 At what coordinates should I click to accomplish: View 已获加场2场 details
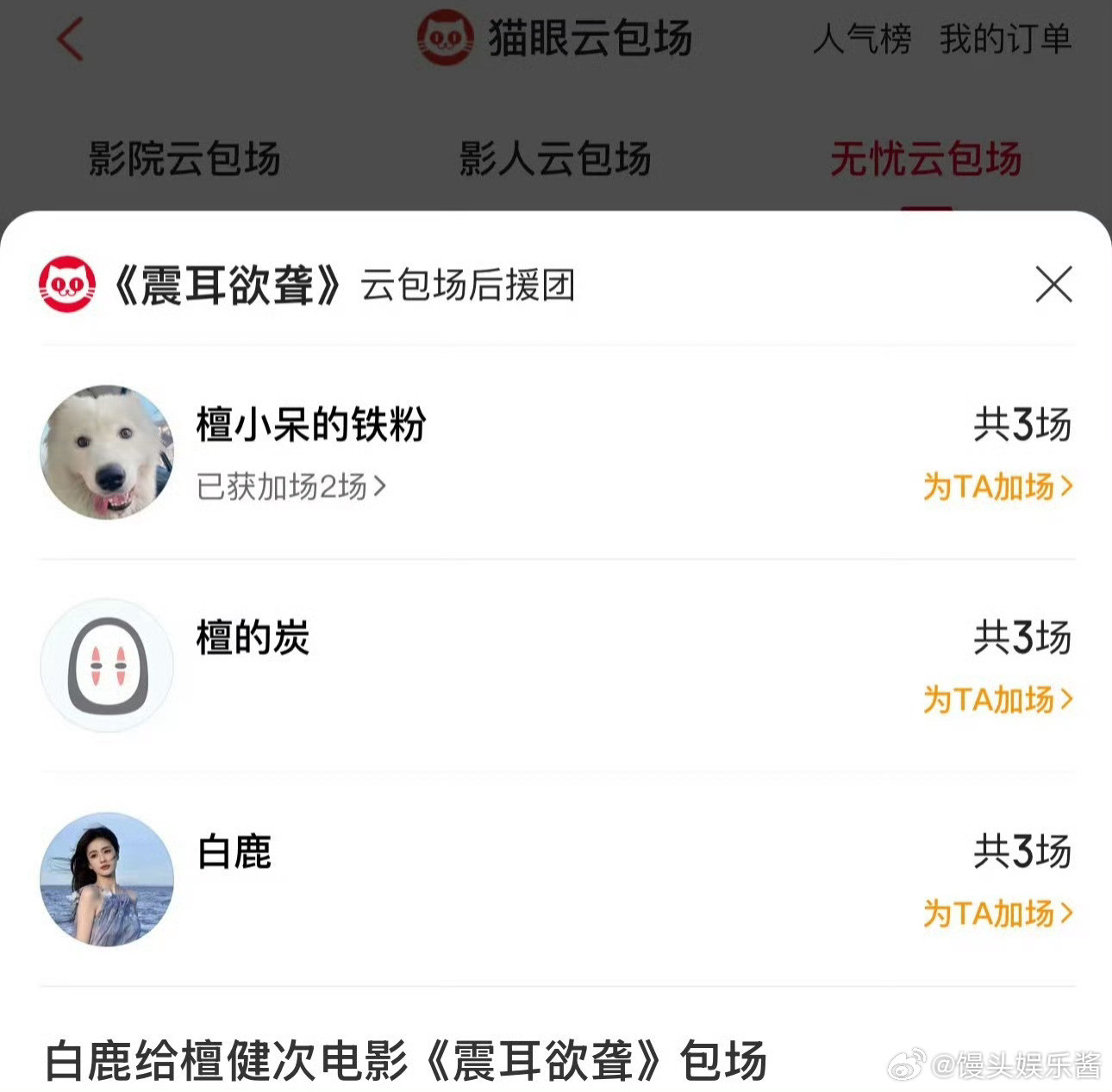[x=291, y=487]
